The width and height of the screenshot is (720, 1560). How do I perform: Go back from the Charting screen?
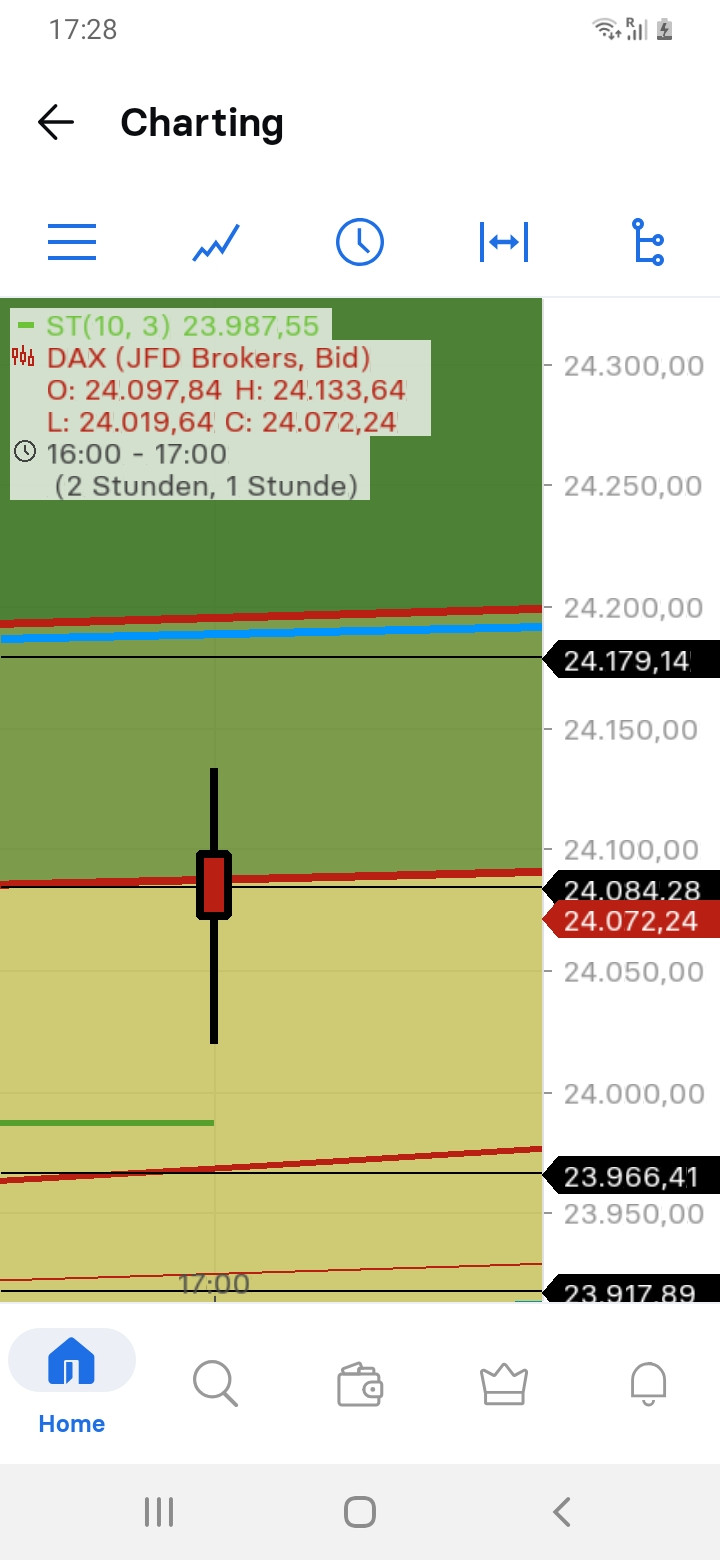pos(56,123)
